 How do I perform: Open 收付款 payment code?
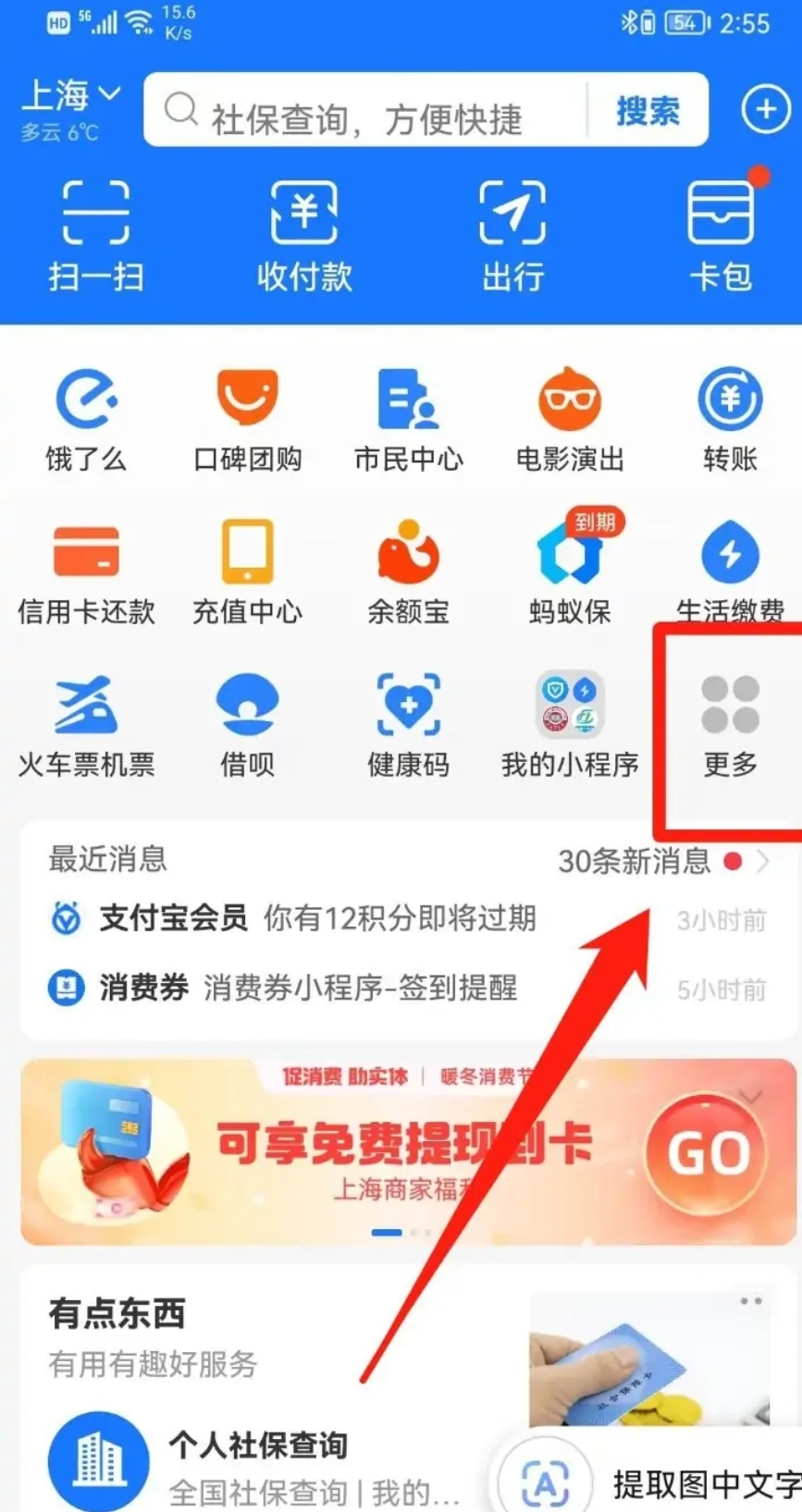(303, 235)
